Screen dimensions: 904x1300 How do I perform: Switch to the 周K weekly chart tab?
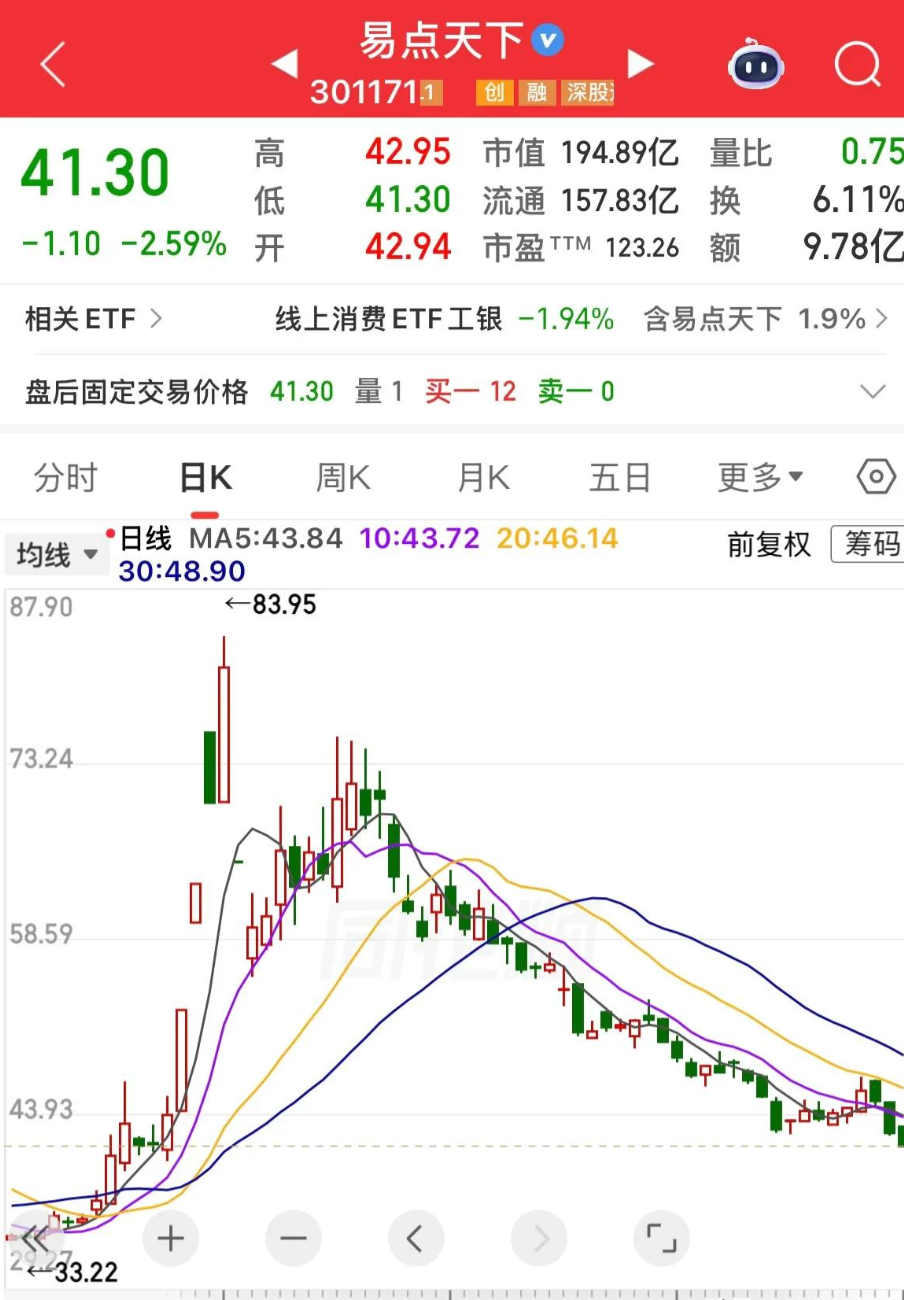pyautogui.click(x=342, y=477)
